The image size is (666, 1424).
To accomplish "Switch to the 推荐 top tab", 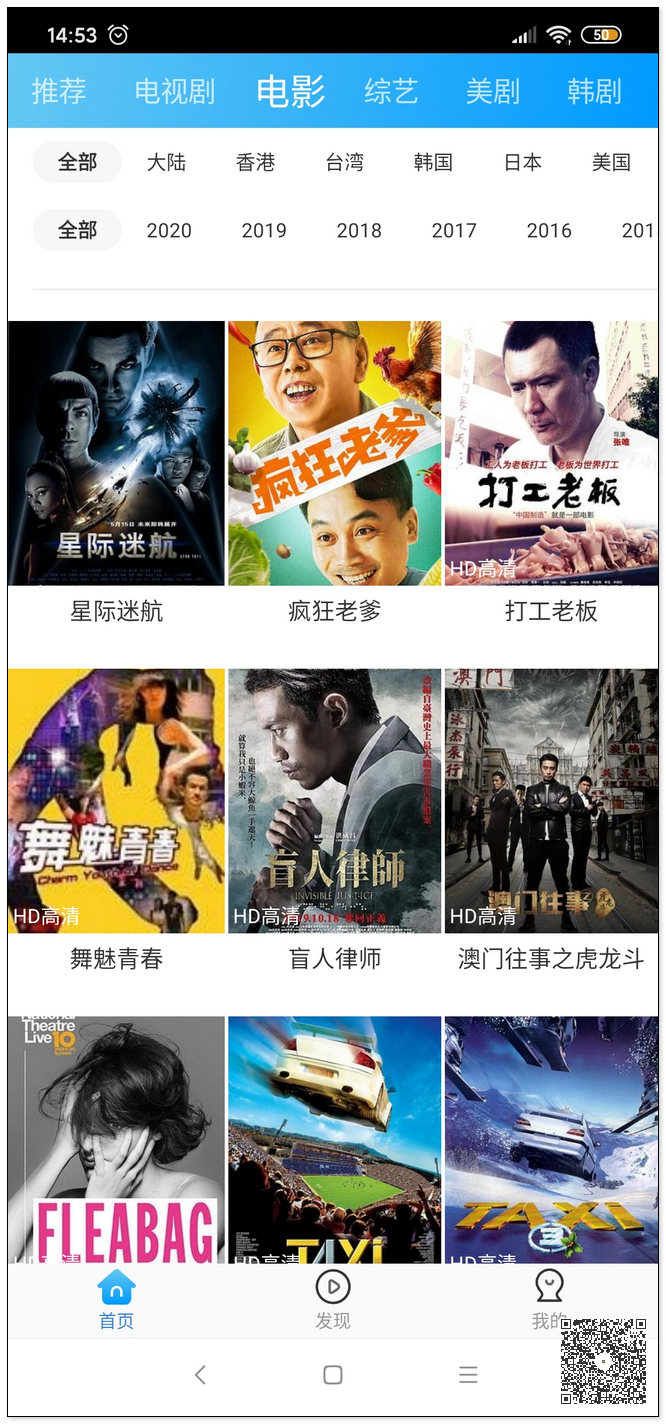I will (x=59, y=92).
